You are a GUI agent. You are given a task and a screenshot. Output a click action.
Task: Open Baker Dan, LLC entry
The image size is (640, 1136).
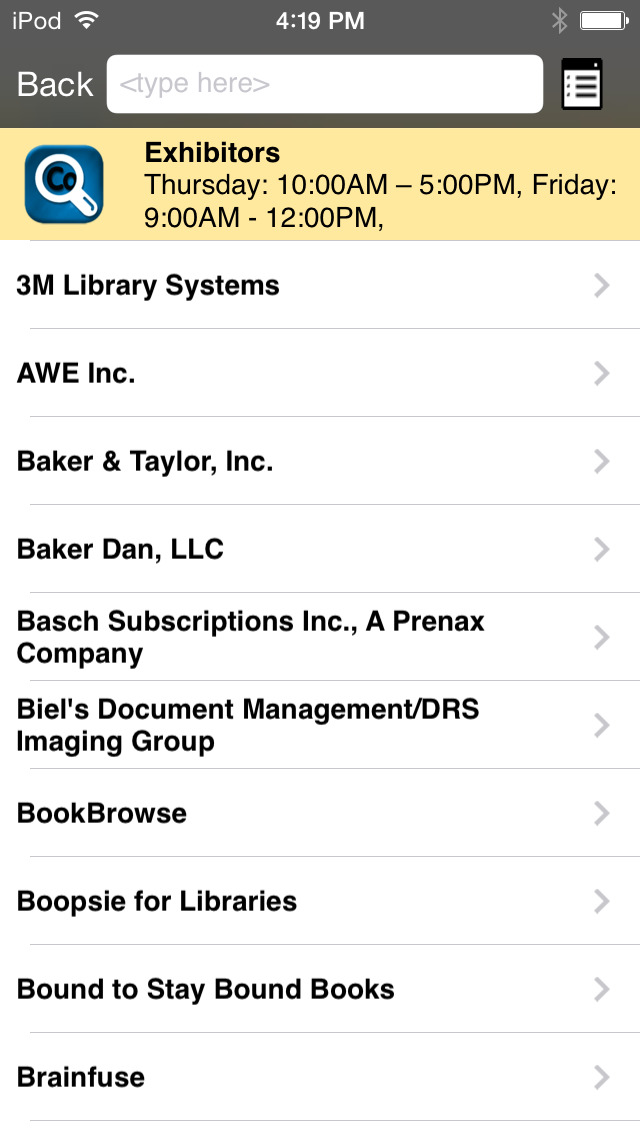pos(320,549)
